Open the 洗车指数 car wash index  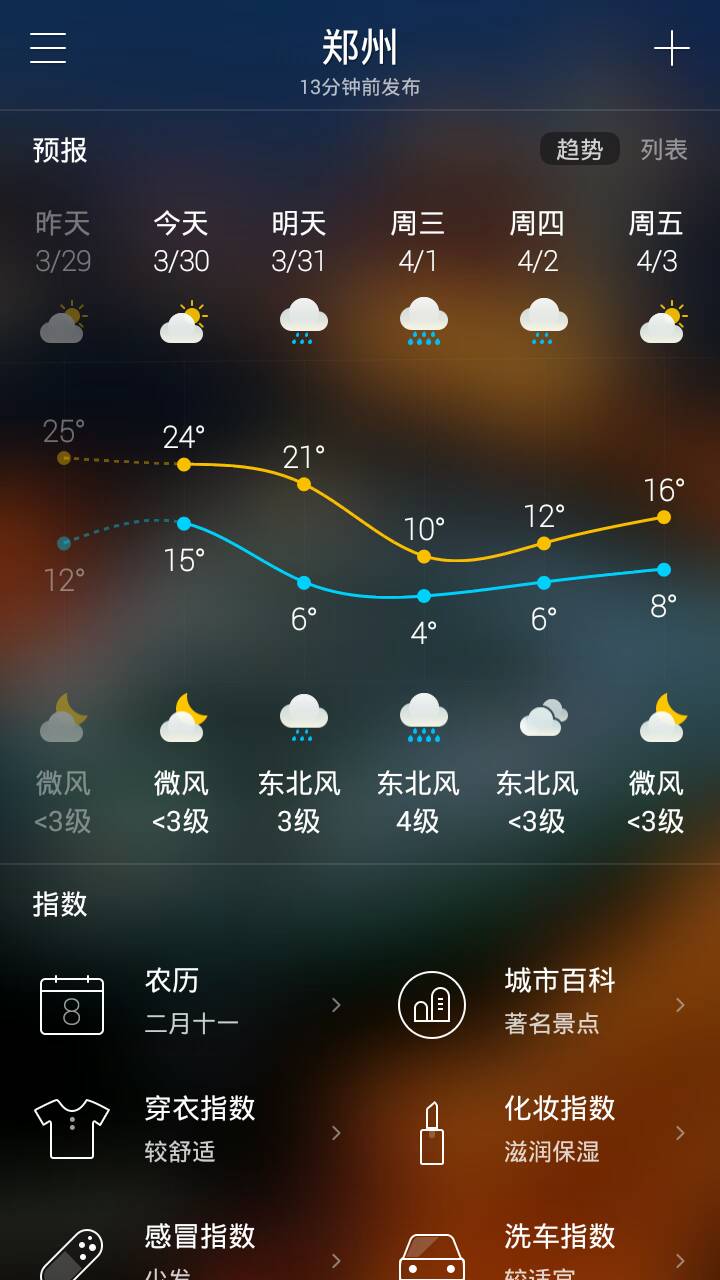540,1250
